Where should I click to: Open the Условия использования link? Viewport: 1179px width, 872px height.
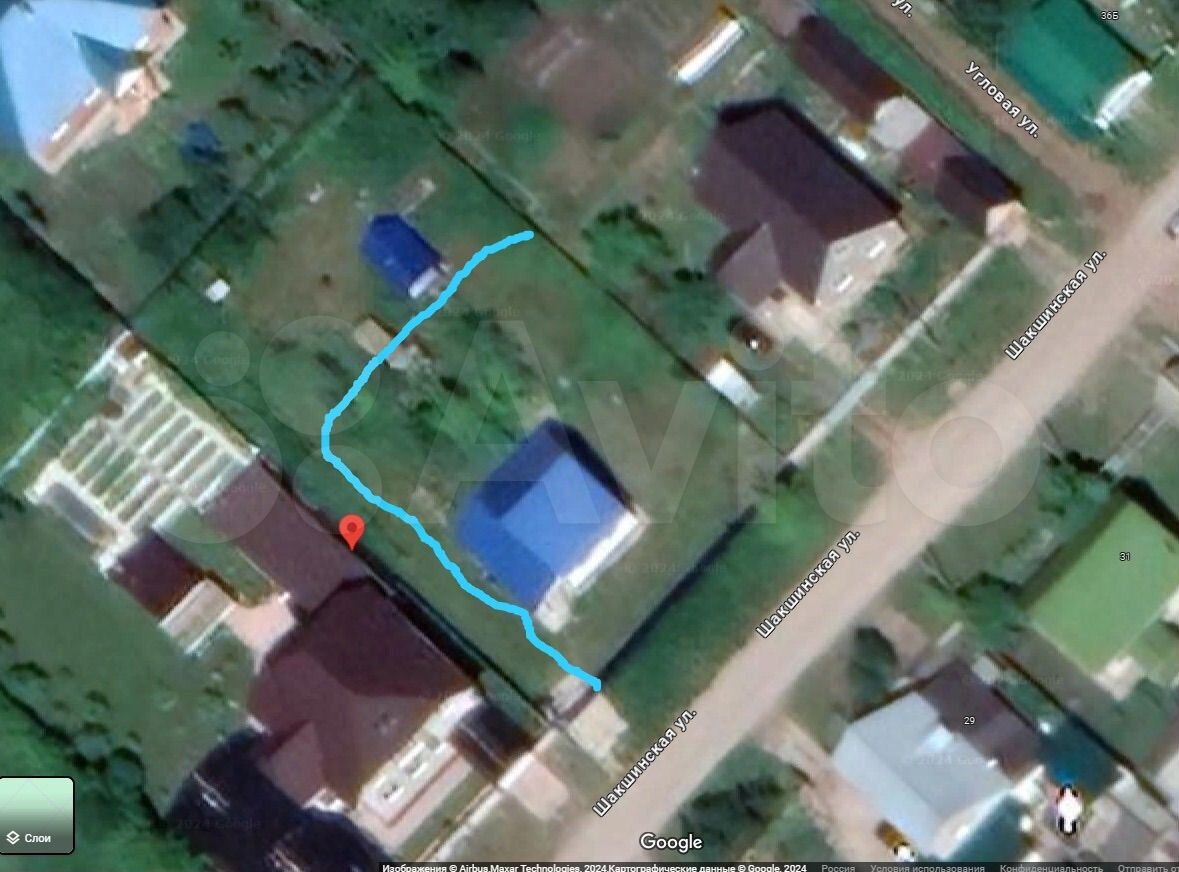point(927,867)
